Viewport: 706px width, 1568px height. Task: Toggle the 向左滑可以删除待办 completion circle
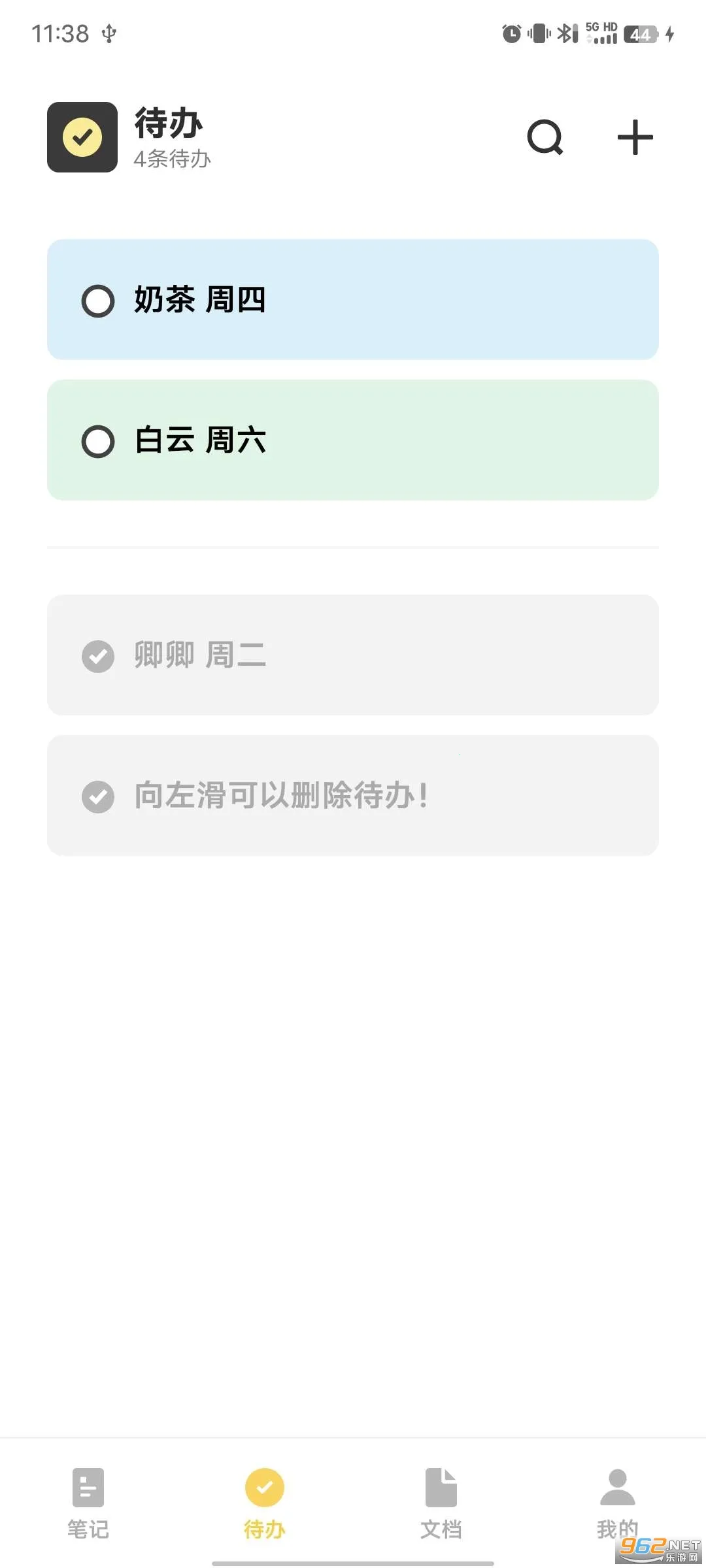(97, 796)
